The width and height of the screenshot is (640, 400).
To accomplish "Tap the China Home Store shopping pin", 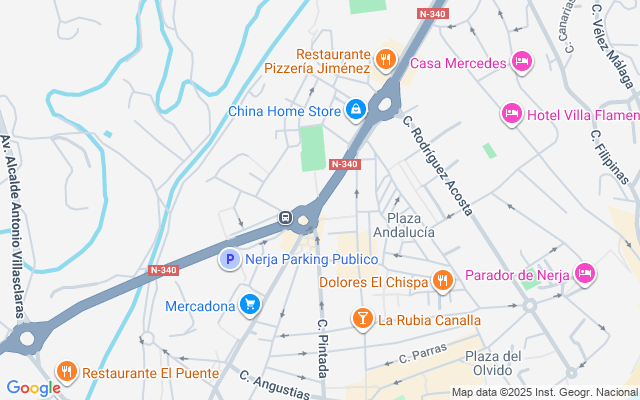I will 356,110.
